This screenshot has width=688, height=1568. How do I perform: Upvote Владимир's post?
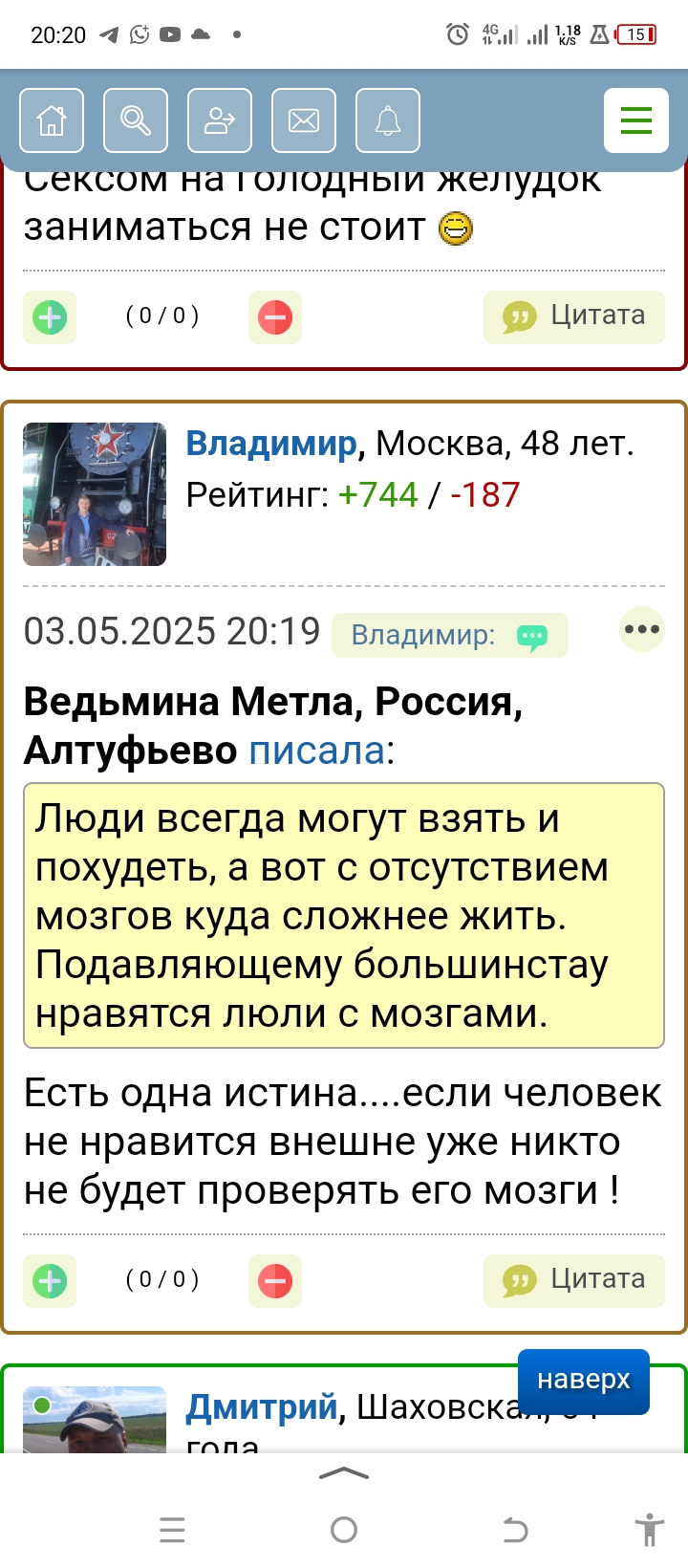pyautogui.click(x=50, y=1280)
